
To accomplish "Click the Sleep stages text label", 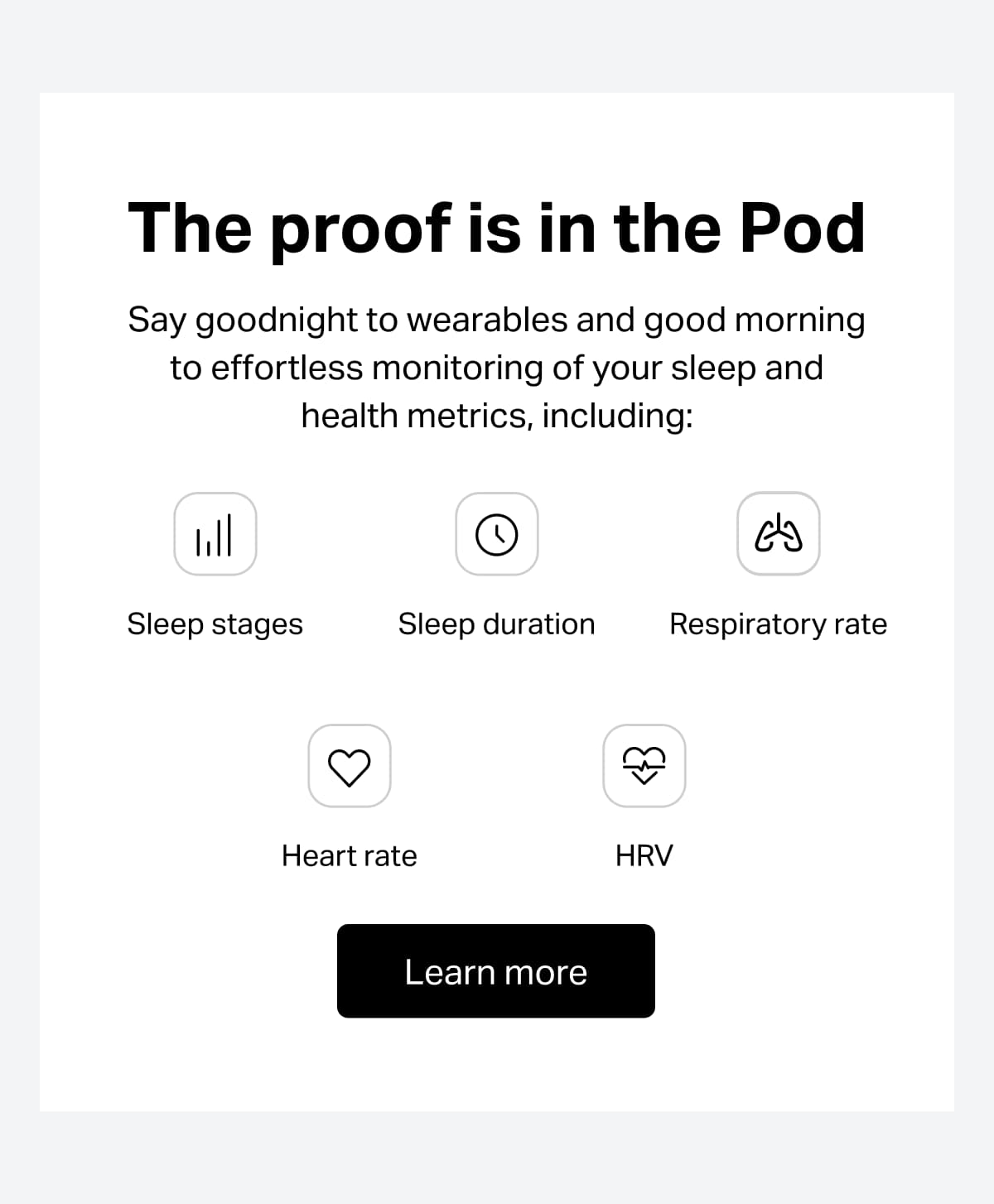I will point(215,624).
